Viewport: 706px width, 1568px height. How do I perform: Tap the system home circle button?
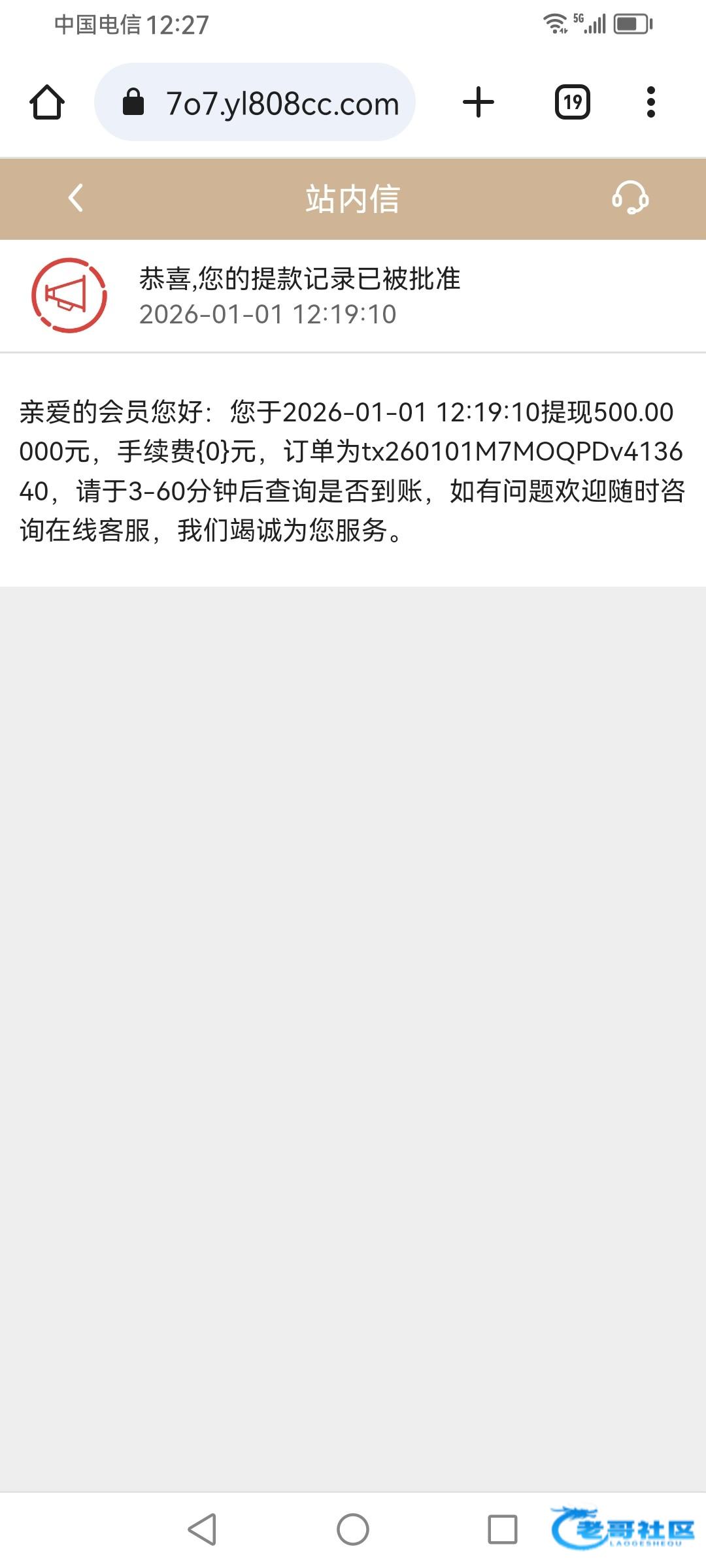pyautogui.click(x=353, y=1529)
